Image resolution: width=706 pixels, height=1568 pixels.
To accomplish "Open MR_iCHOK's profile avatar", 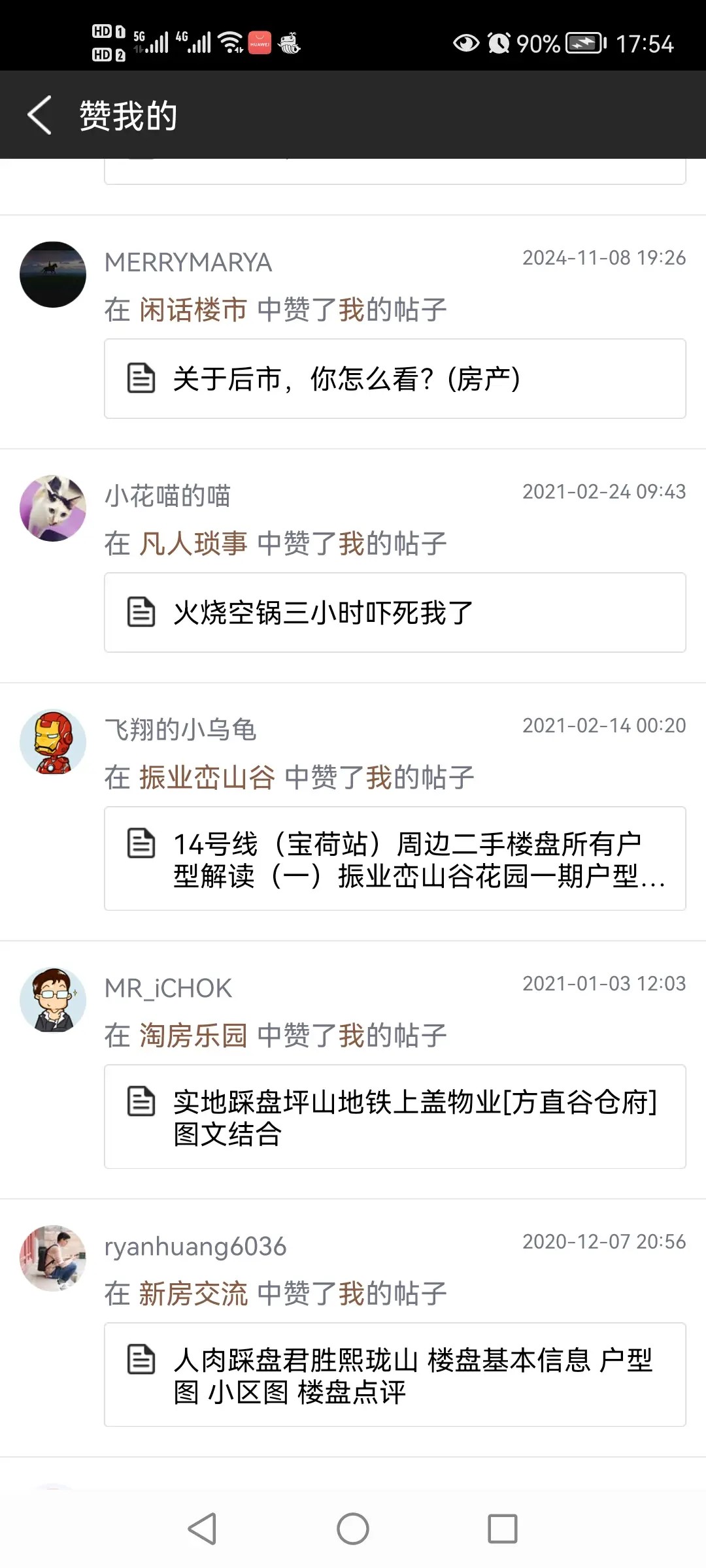I will click(x=53, y=1000).
